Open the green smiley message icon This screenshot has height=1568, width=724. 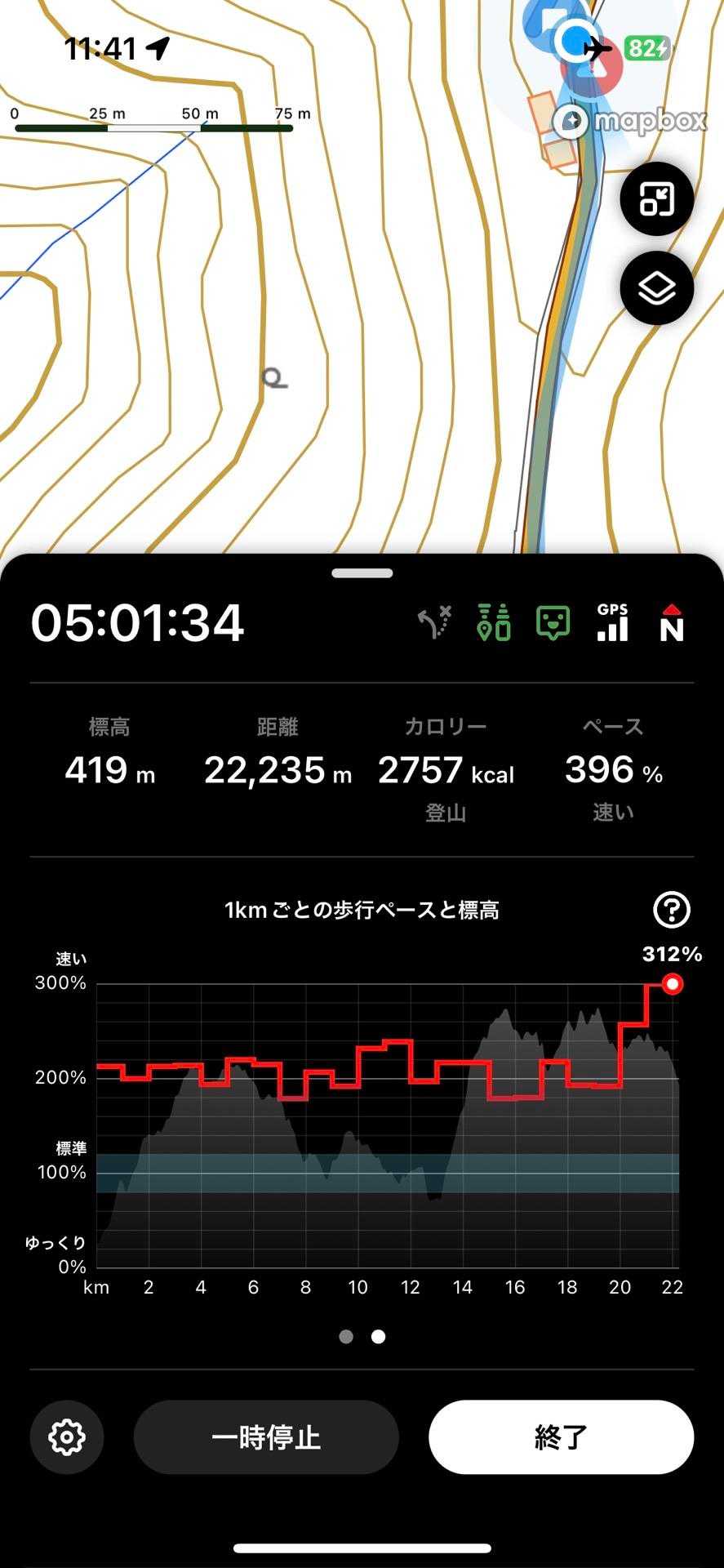click(x=553, y=623)
